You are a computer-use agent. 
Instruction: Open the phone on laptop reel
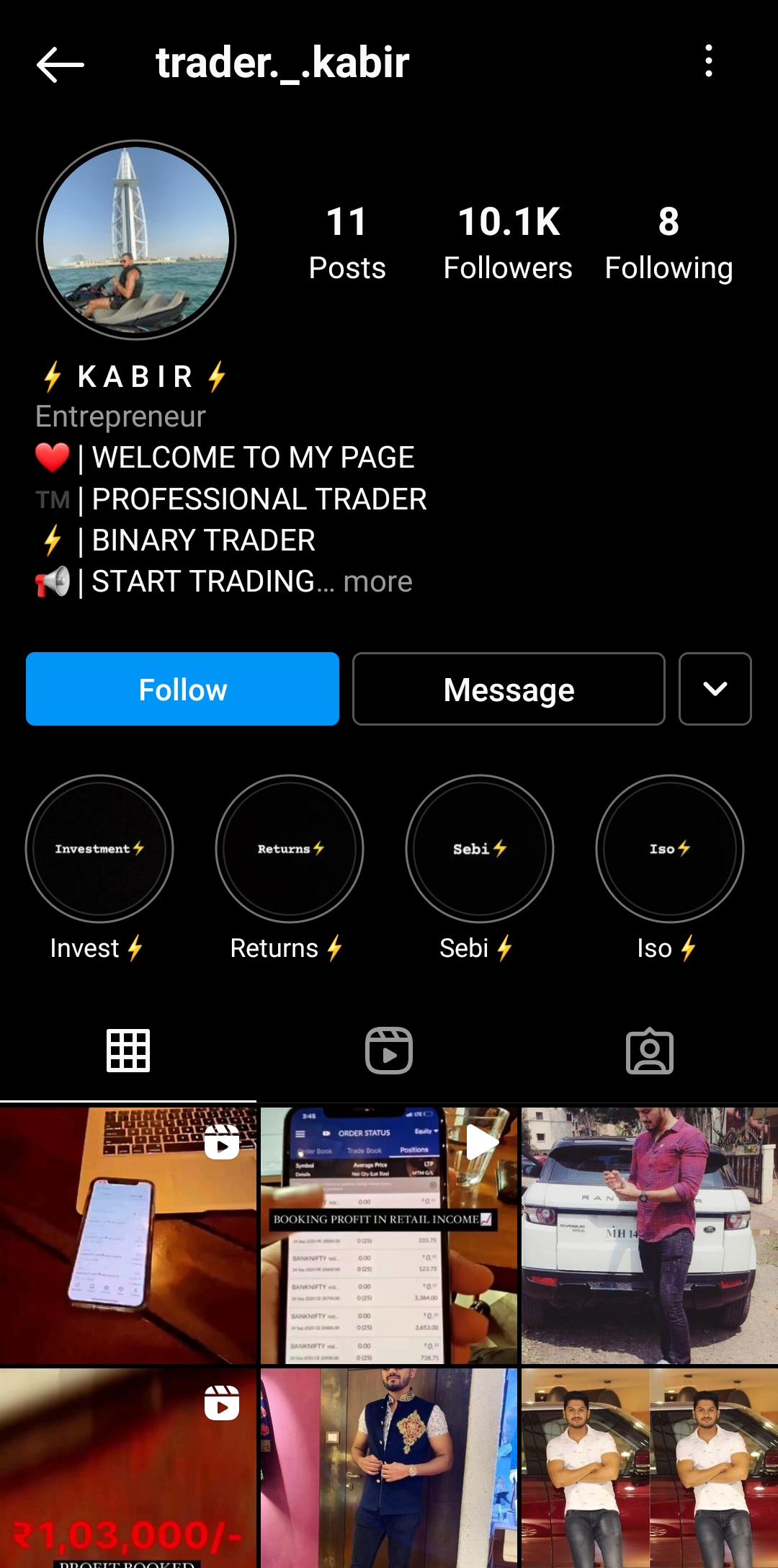pyautogui.click(x=128, y=1235)
